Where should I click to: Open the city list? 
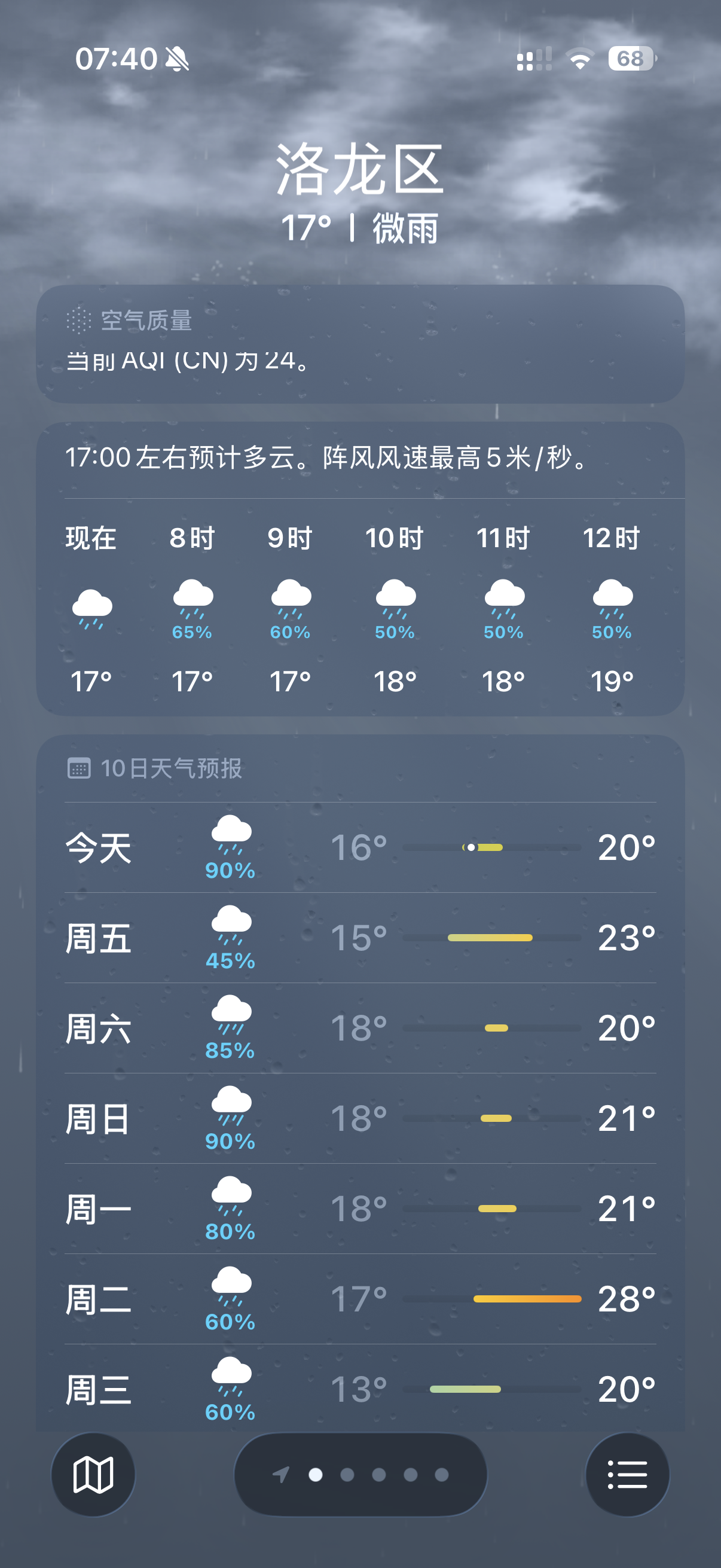click(x=627, y=1474)
